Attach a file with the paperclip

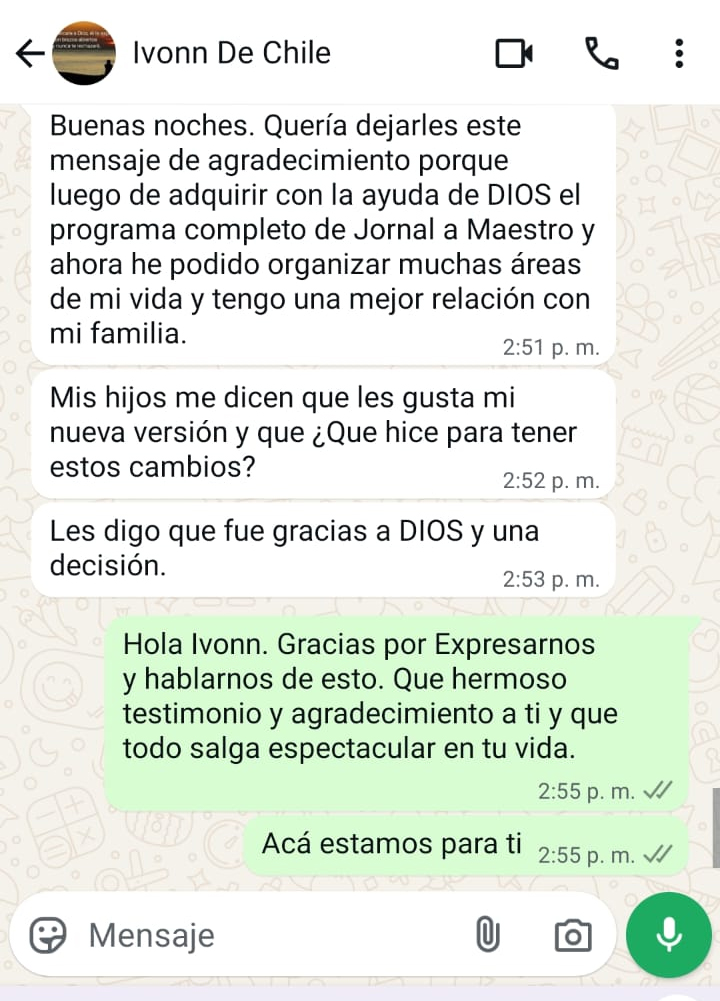point(487,935)
